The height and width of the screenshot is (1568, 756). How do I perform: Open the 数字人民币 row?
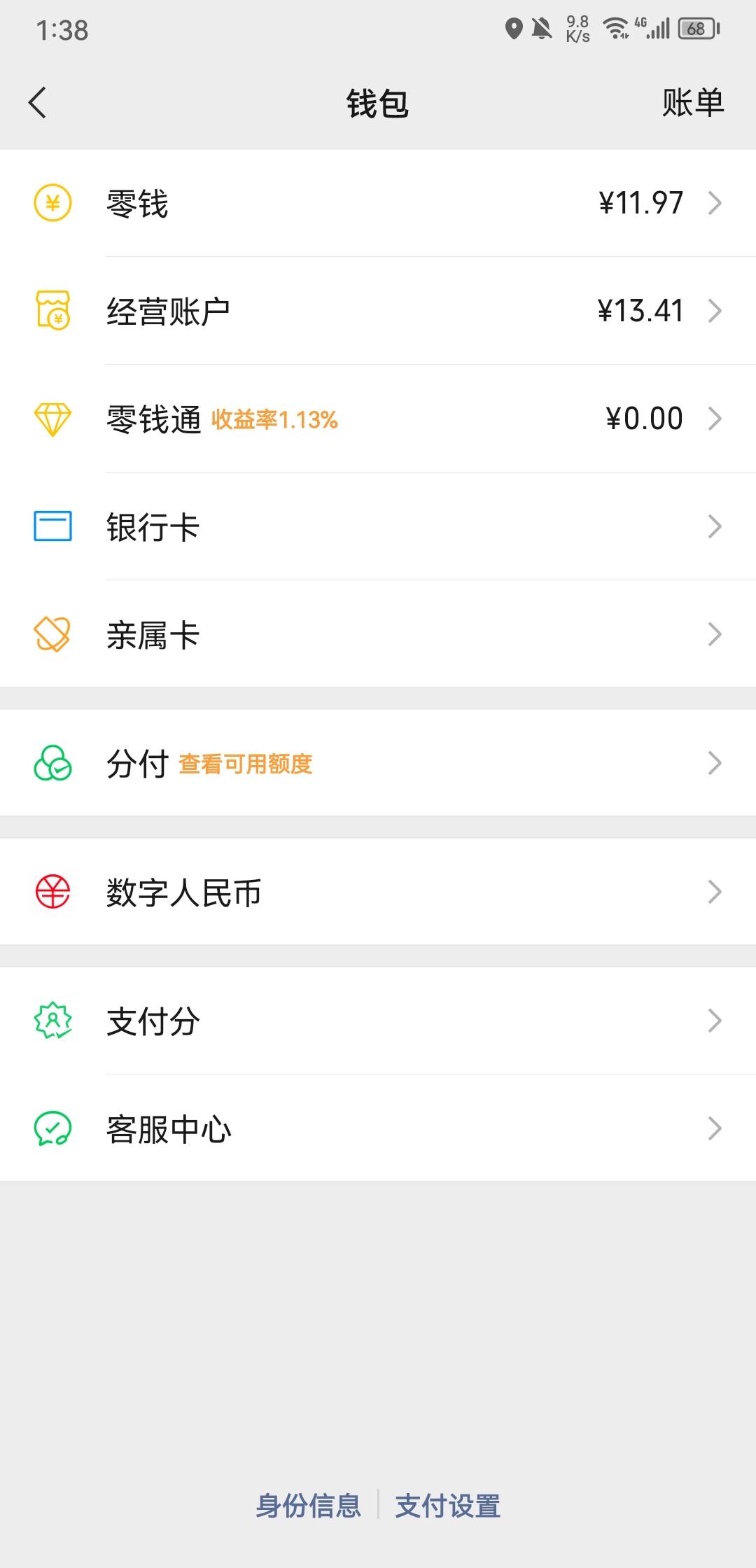[378, 892]
